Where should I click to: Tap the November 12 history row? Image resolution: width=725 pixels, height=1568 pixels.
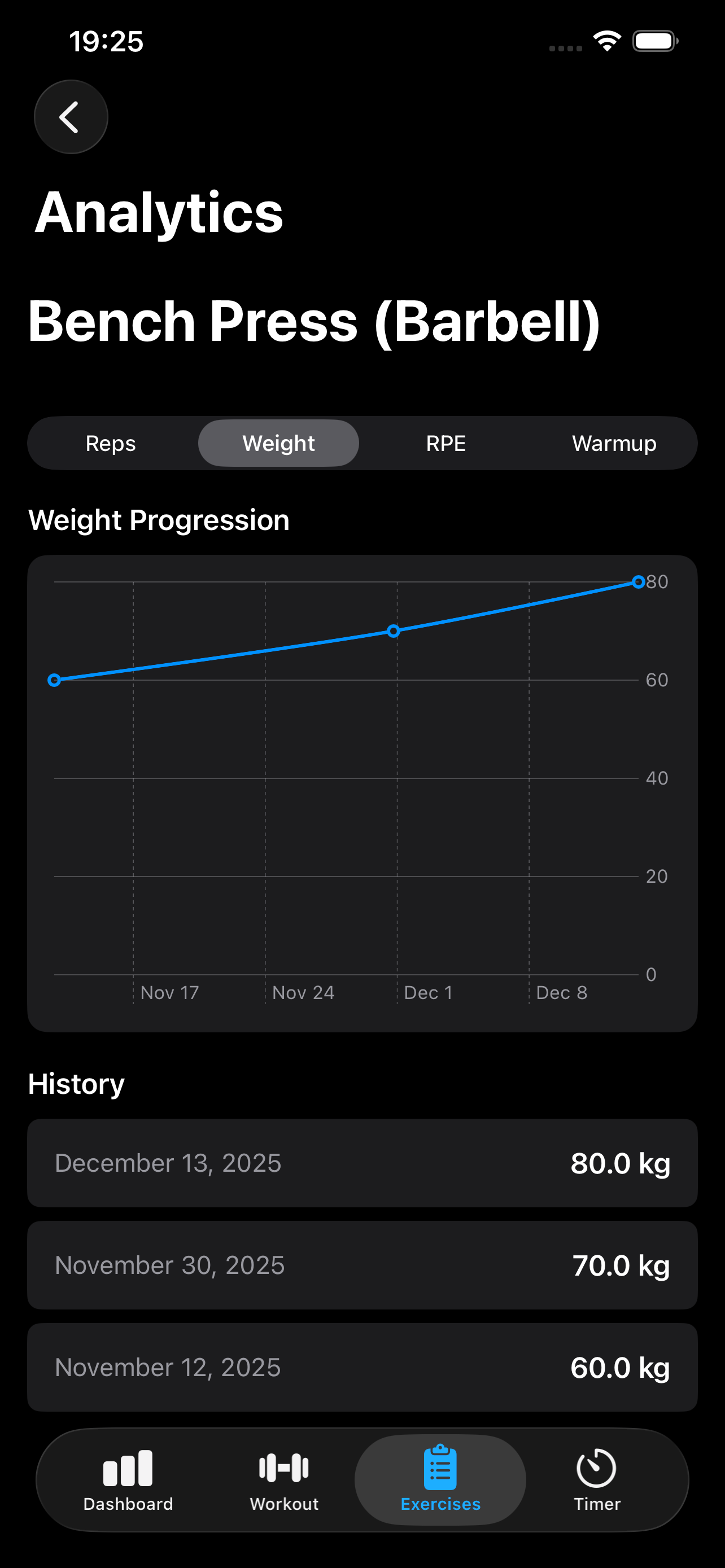362,1367
